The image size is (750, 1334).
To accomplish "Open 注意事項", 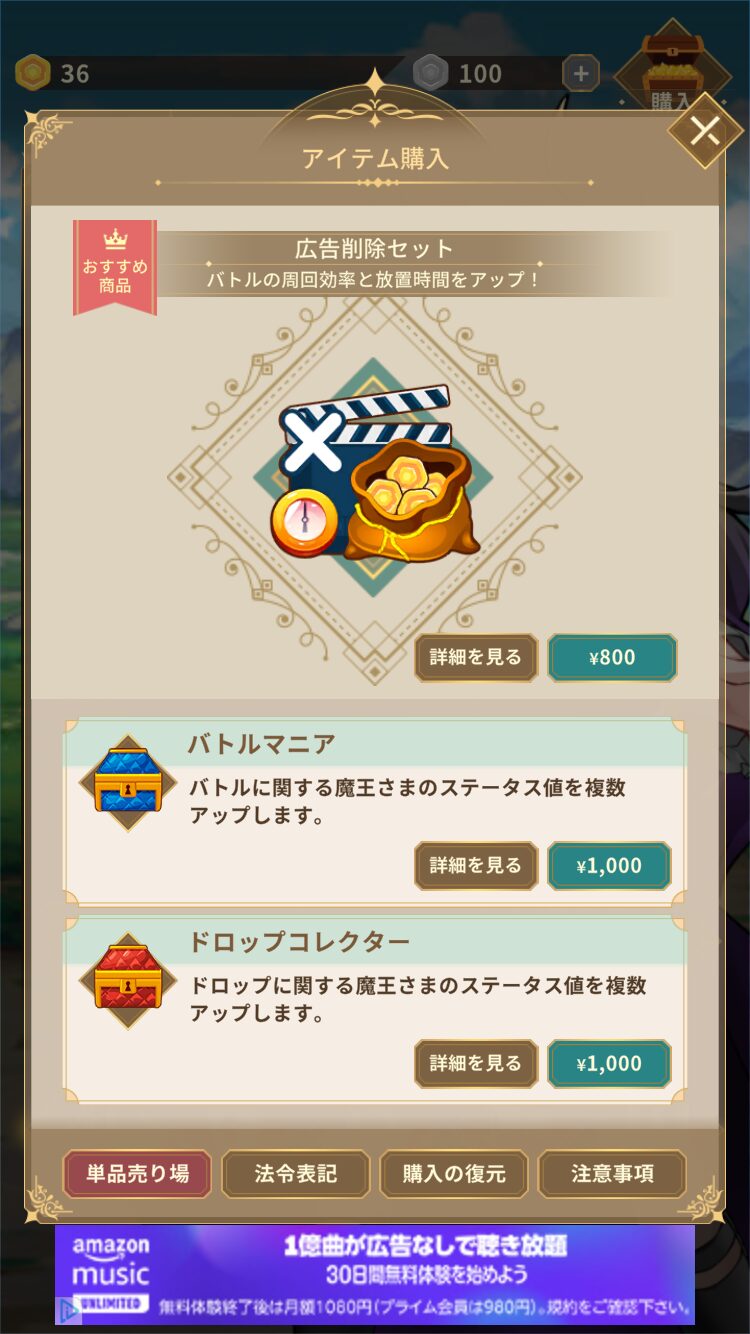I will click(x=612, y=1174).
